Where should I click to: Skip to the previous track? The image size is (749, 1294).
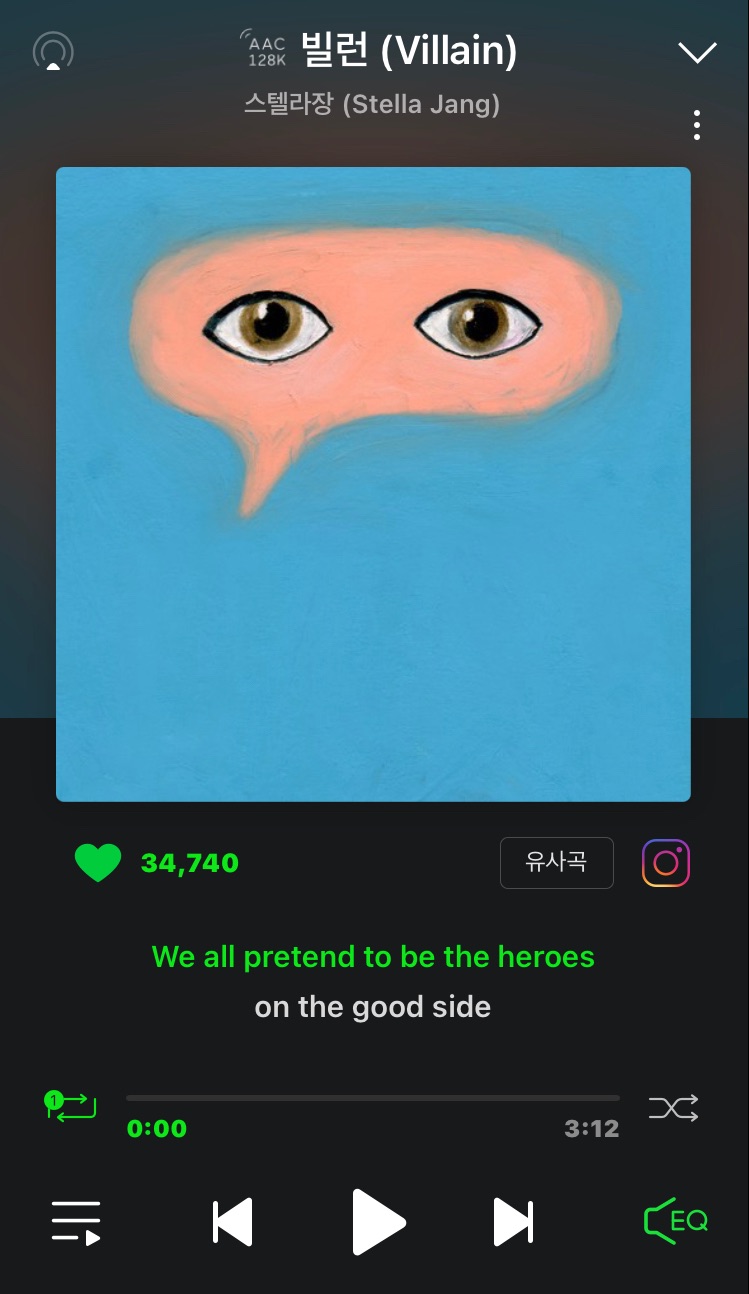(233, 1222)
